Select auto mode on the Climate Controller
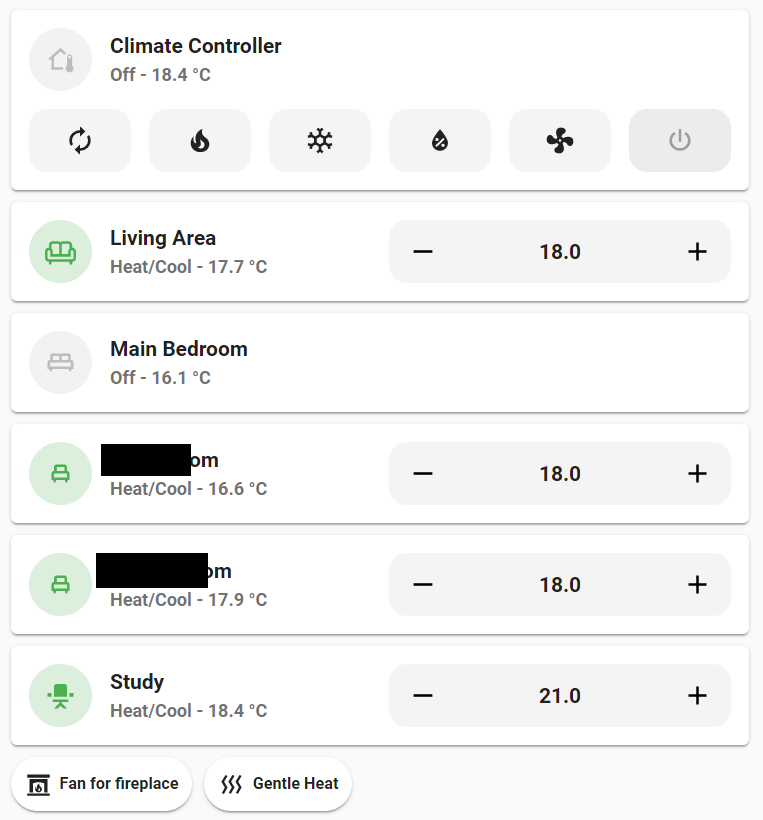 79,140
